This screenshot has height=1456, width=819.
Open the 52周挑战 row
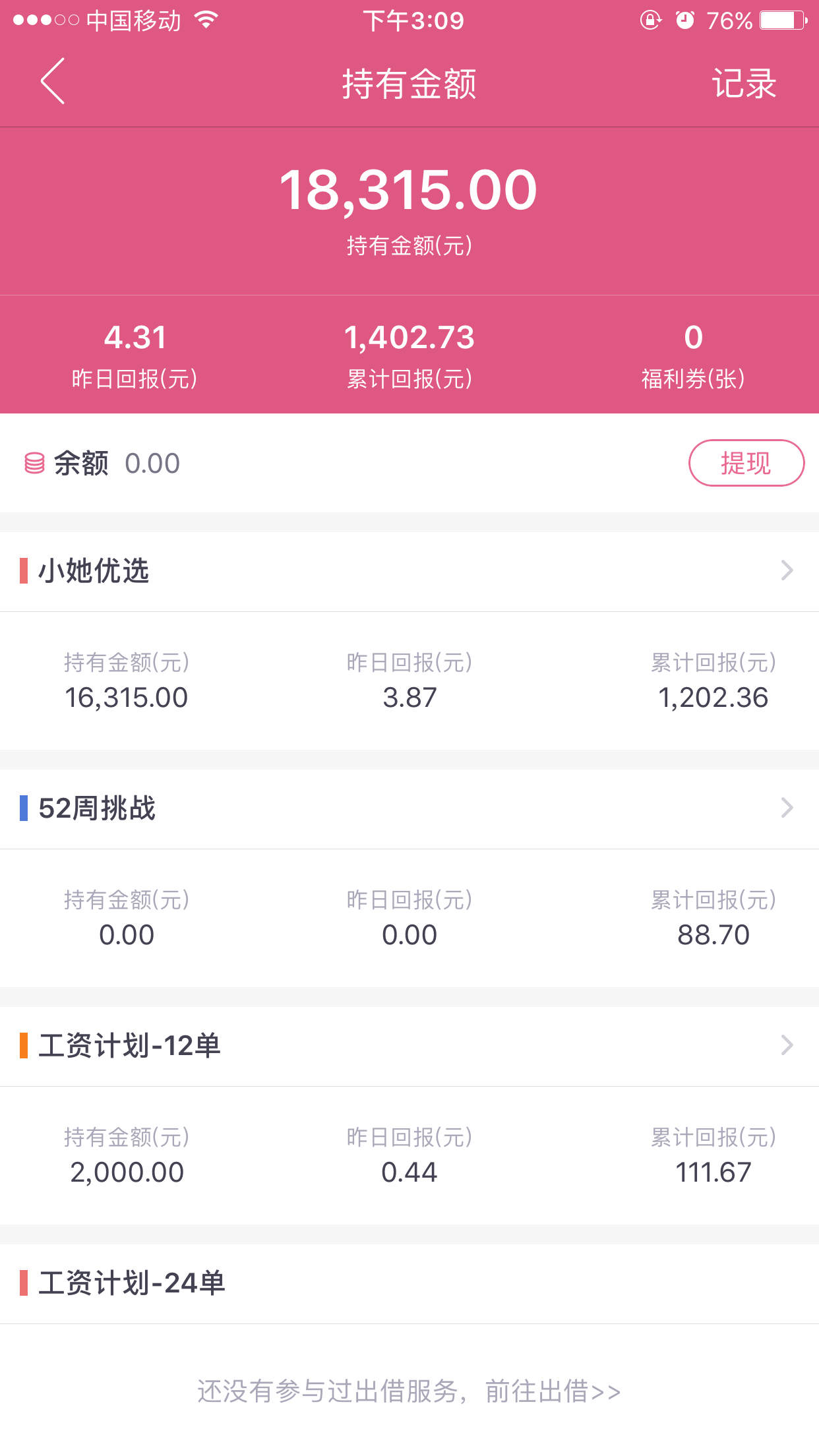pyautogui.click(x=409, y=808)
